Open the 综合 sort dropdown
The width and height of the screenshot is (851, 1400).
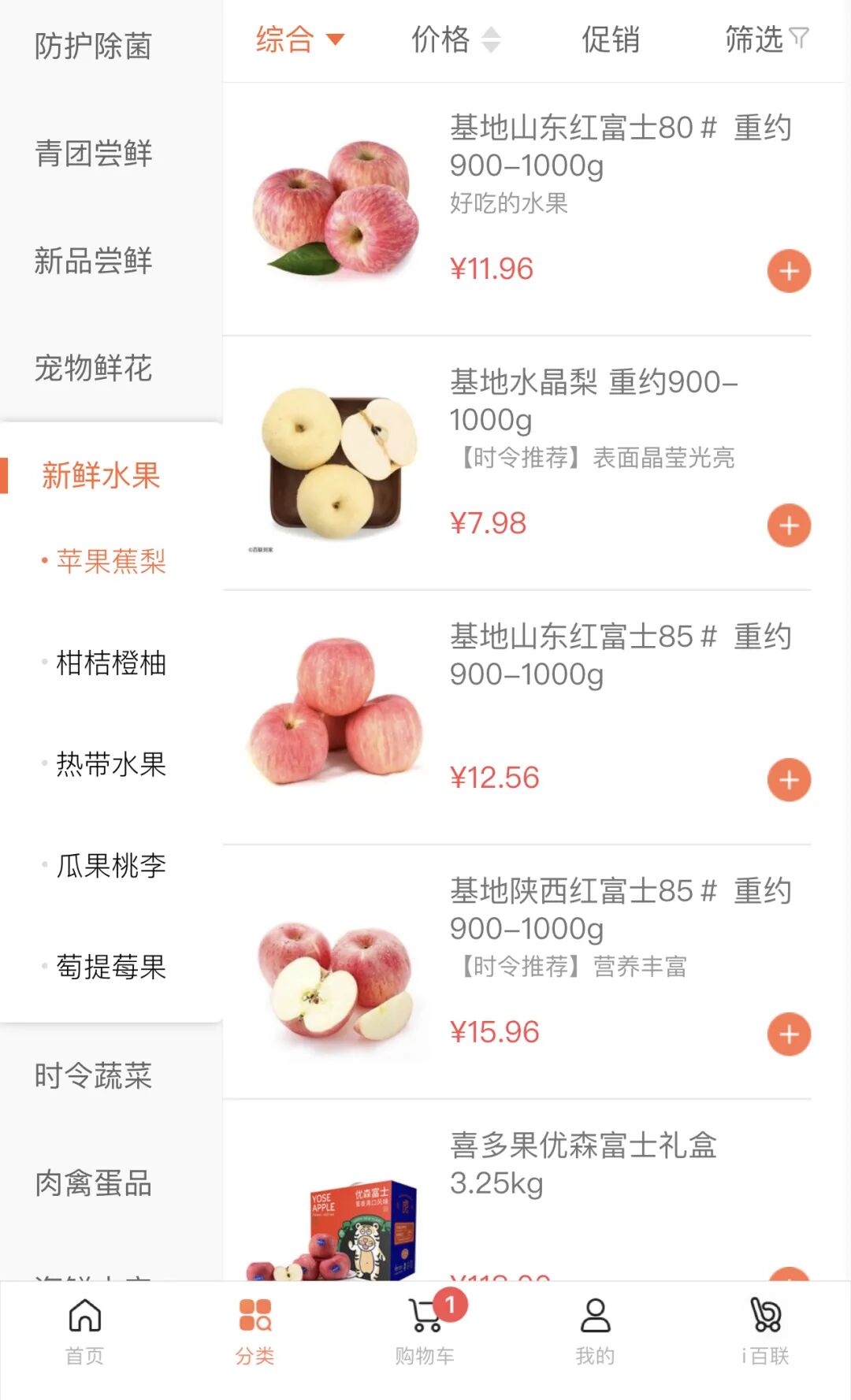299,39
